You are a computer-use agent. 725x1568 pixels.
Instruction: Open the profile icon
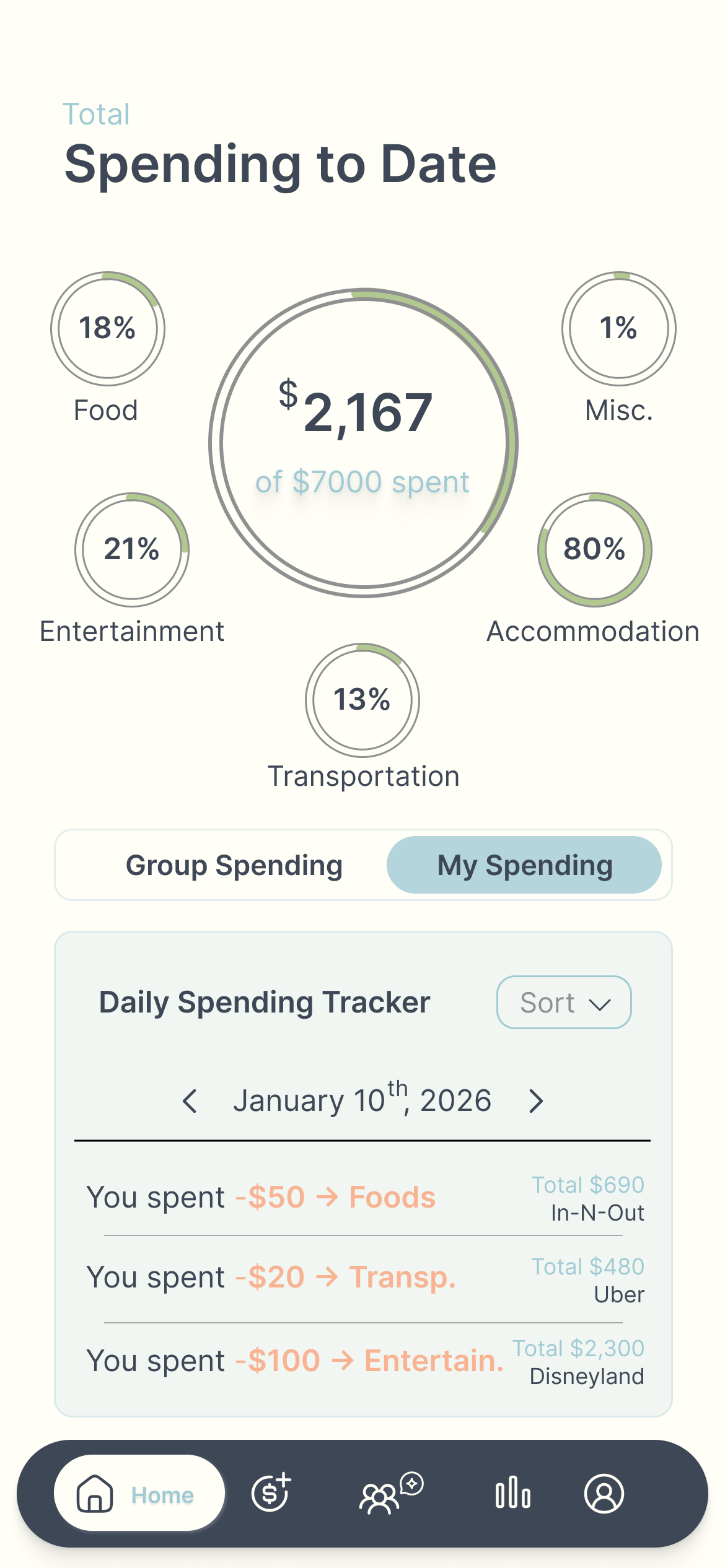tap(604, 1493)
